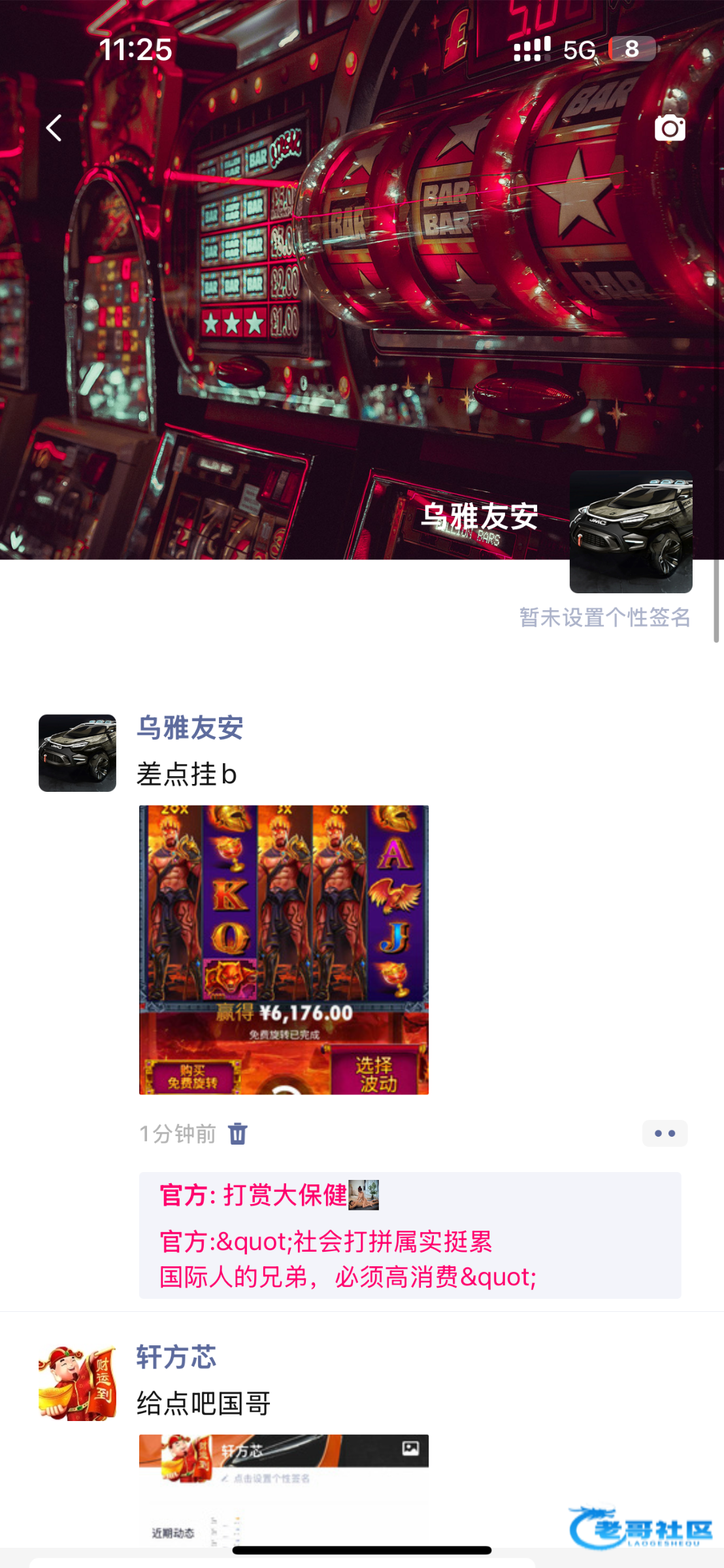Go back using the top-left arrow
This screenshot has height=1568, width=724.
pyautogui.click(x=54, y=128)
